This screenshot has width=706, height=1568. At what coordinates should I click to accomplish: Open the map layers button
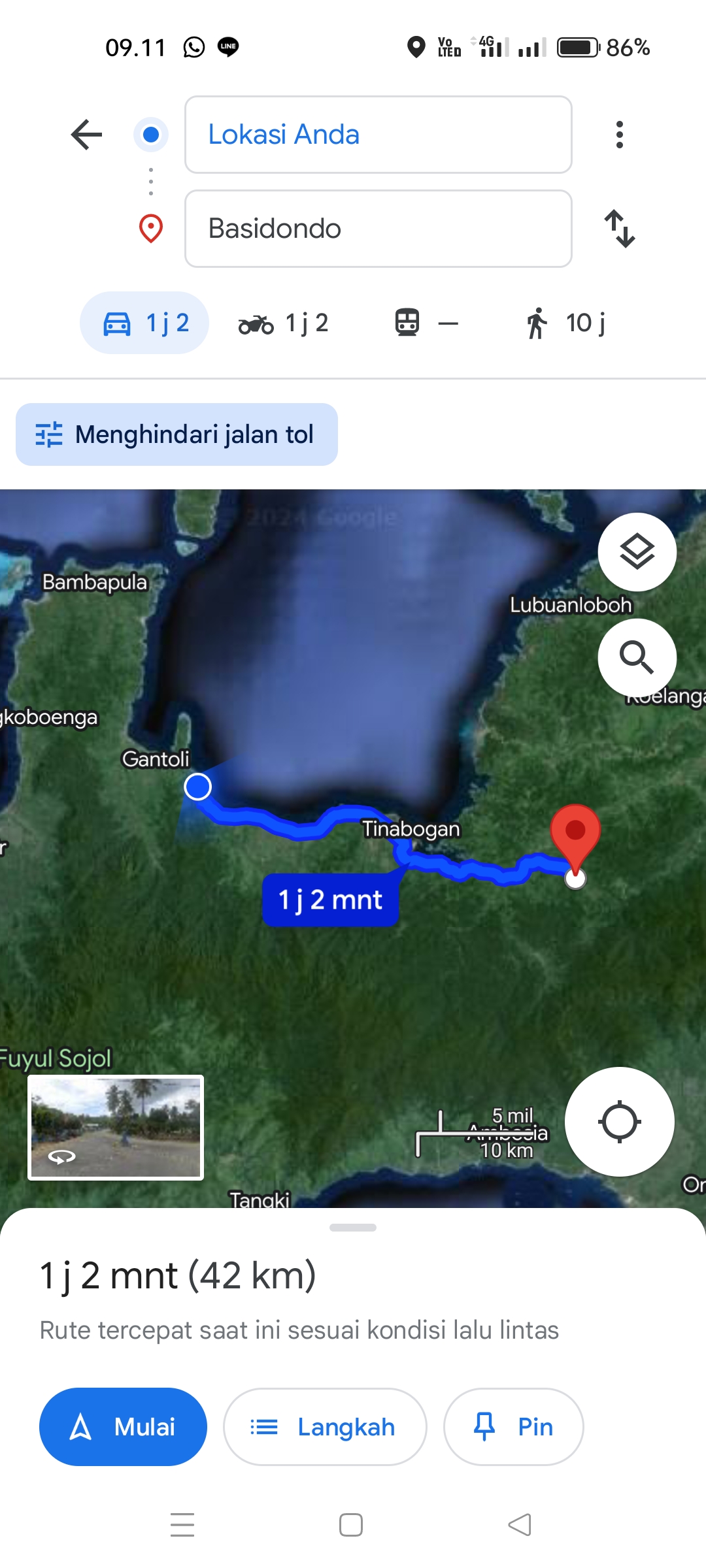coord(637,552)
